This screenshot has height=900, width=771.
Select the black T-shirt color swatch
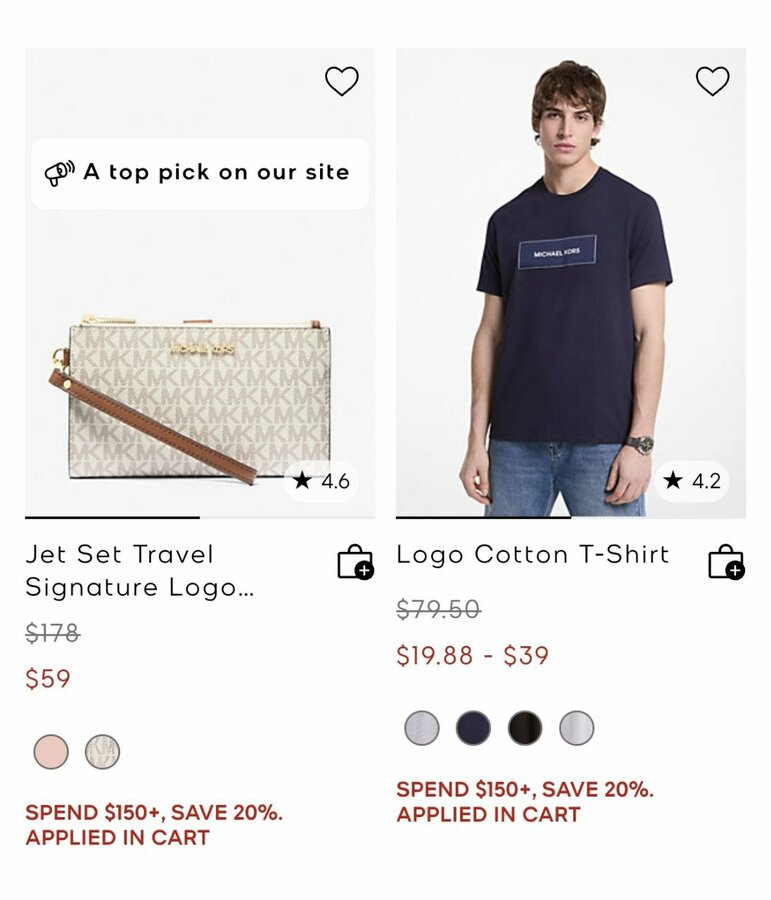(x=525, y=728)
